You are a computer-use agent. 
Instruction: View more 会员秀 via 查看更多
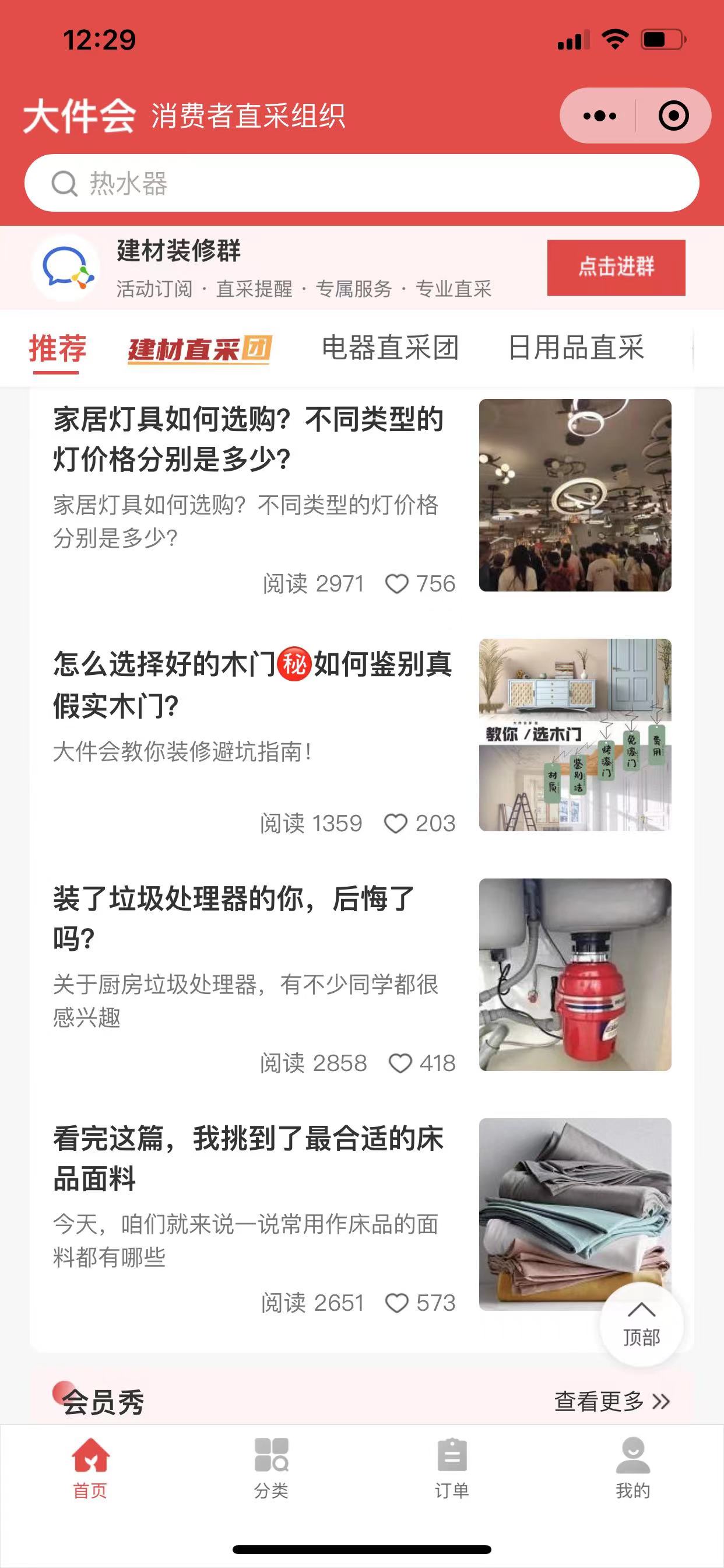[611, 1401]
